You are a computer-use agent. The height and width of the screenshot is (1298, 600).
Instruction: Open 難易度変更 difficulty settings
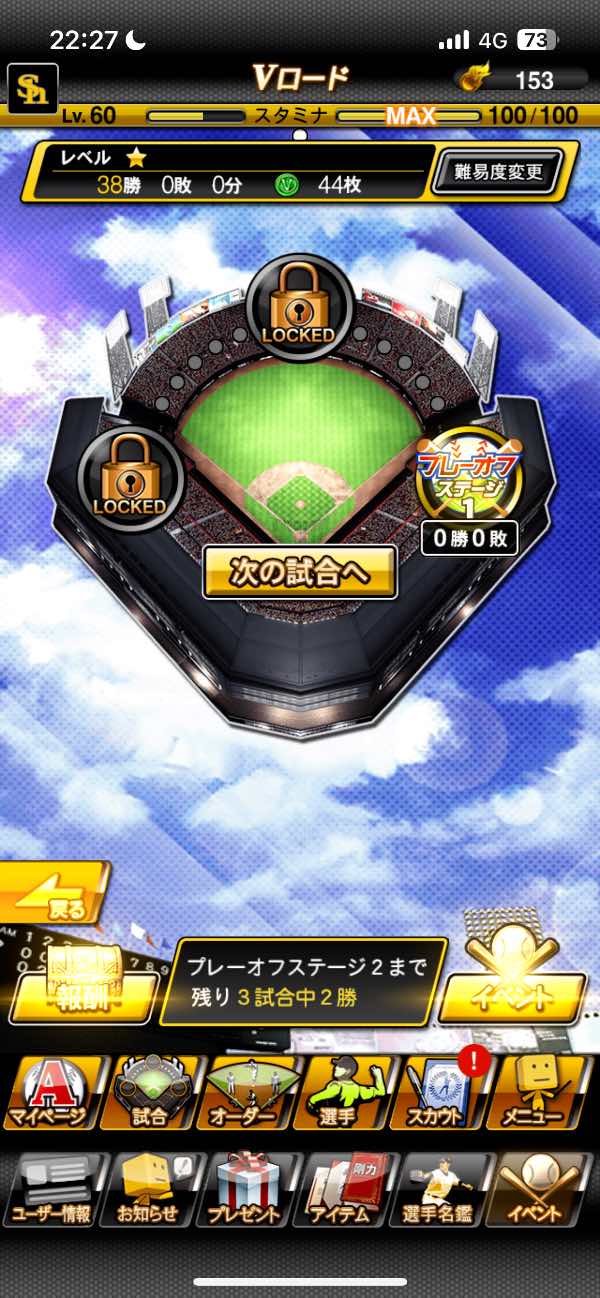496,172
